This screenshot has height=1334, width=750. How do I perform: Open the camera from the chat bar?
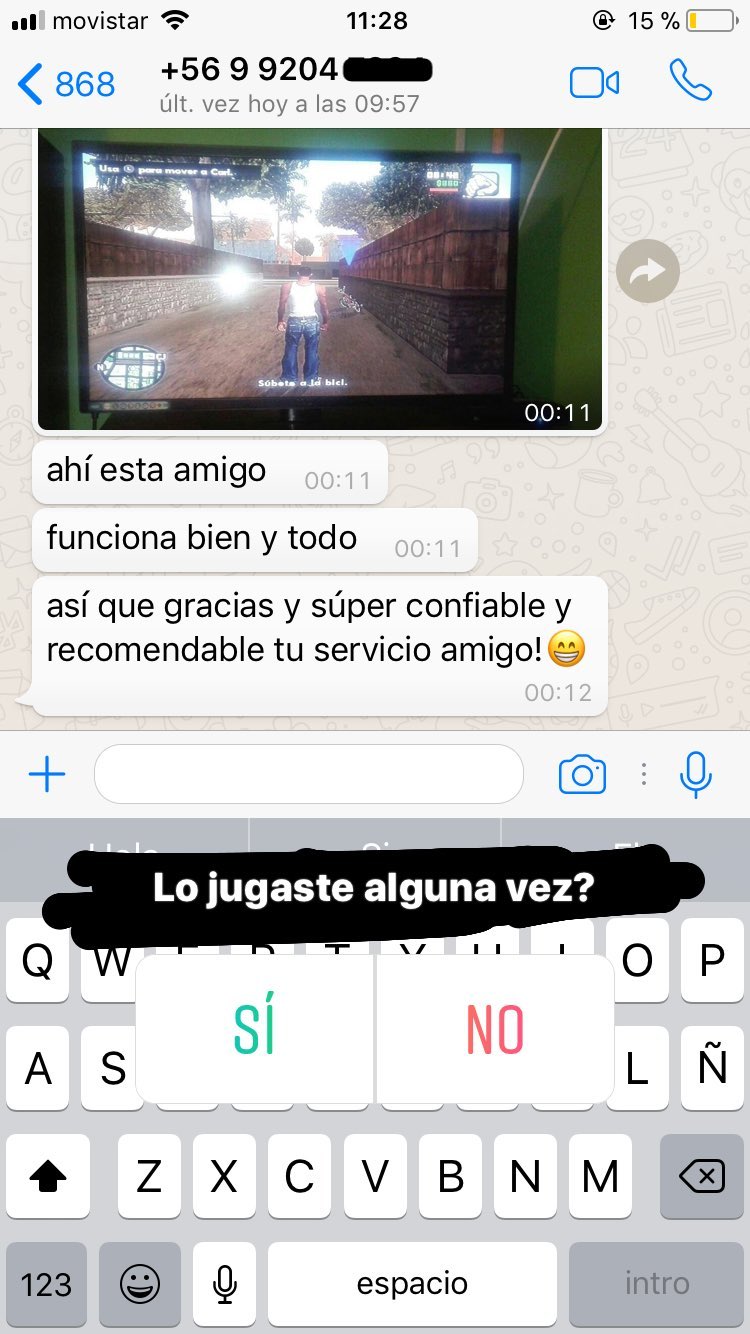(582, 774)
